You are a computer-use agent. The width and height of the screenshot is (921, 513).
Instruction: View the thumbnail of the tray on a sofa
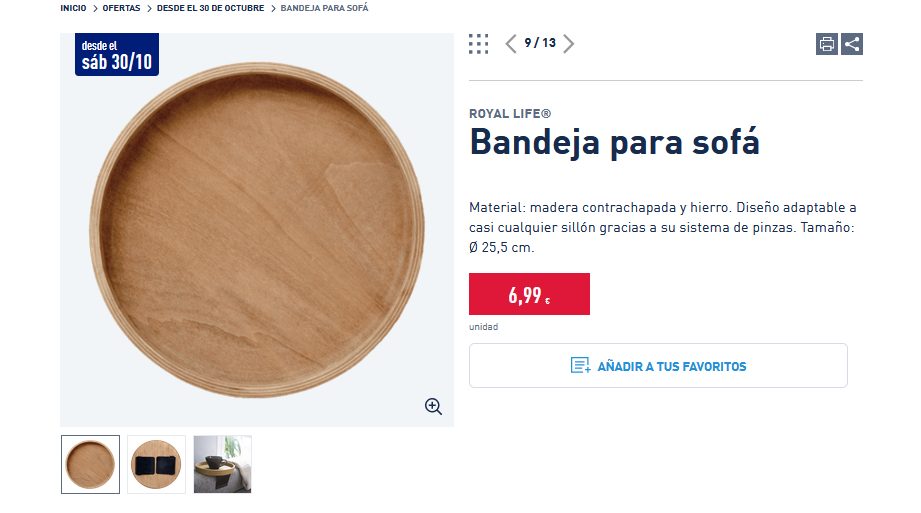222,464
